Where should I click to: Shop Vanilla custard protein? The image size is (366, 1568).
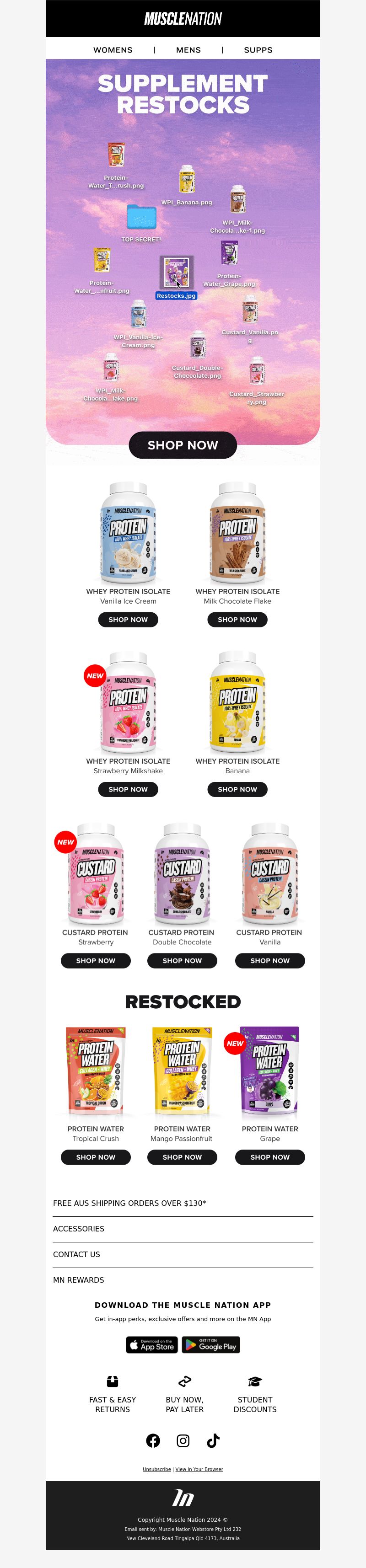[270, 961]
